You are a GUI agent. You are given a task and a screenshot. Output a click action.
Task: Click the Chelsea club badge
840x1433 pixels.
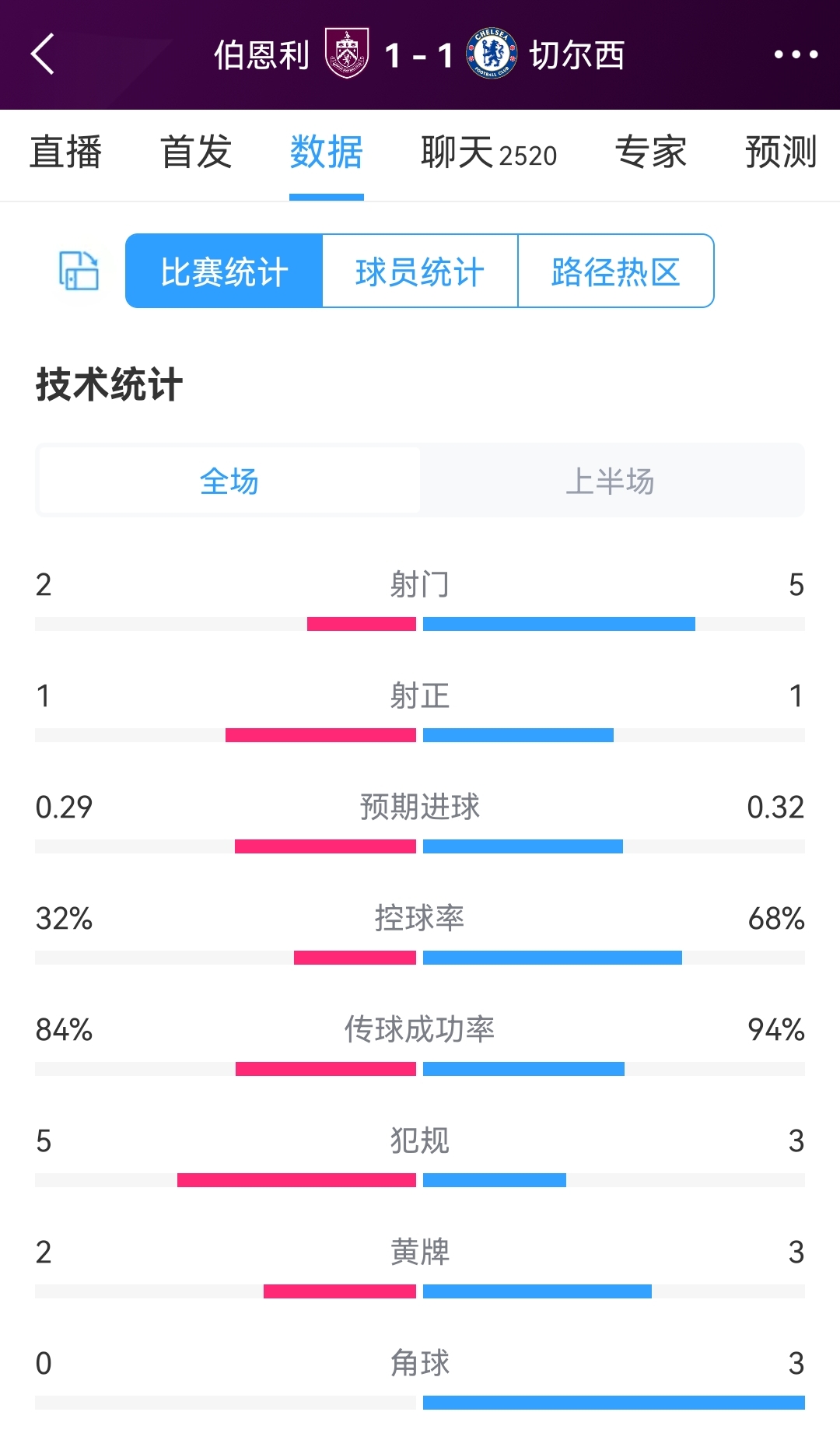[x=493, y=53]
